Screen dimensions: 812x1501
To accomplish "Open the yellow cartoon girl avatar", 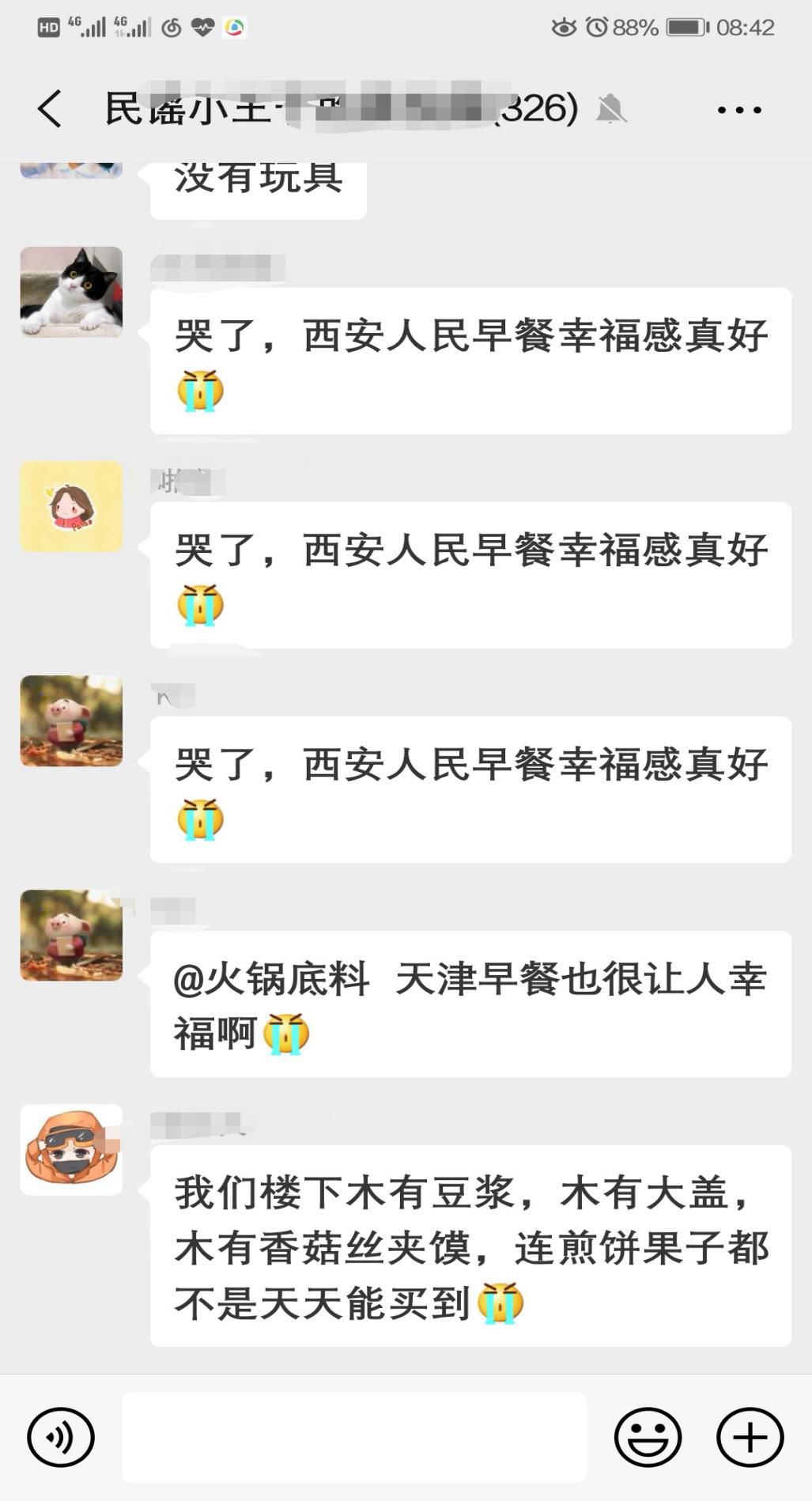I will coord(70,506).
